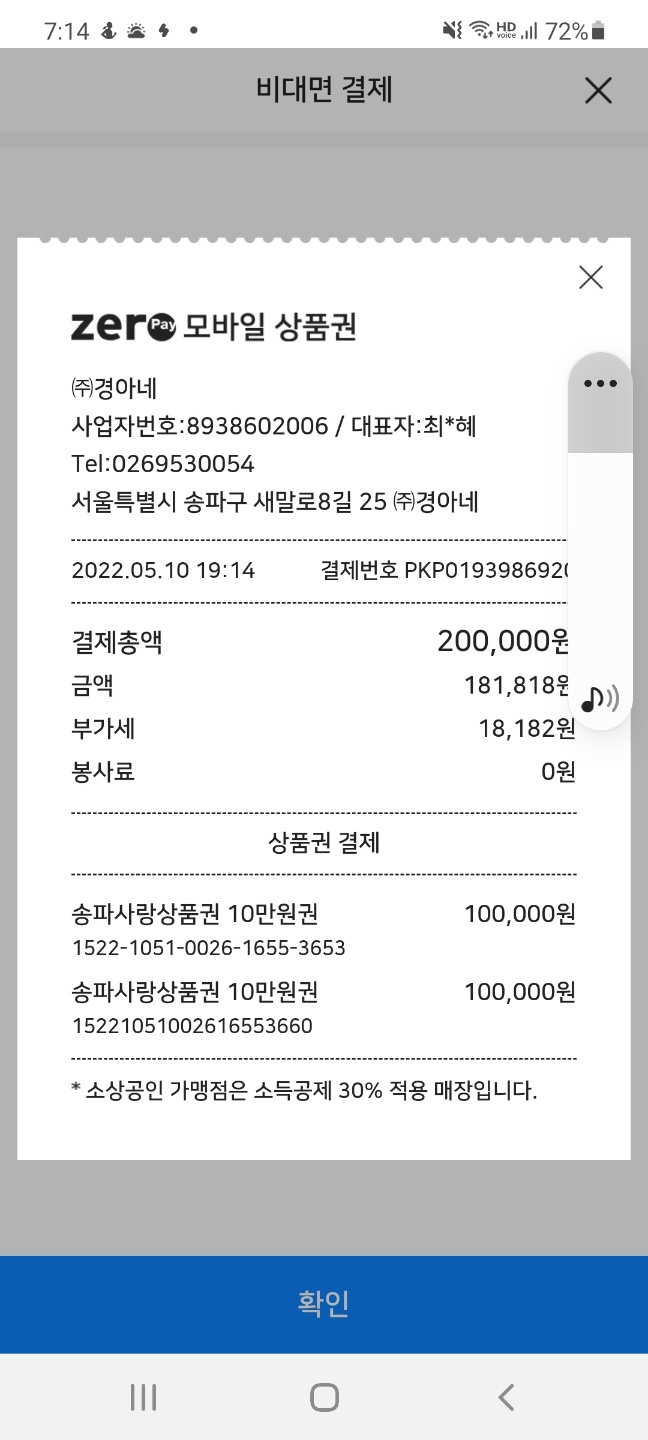The width and height of the screenshot is (648, 1440).
Task: Tap the blue 확인 button
Action: pos(324,1304)
